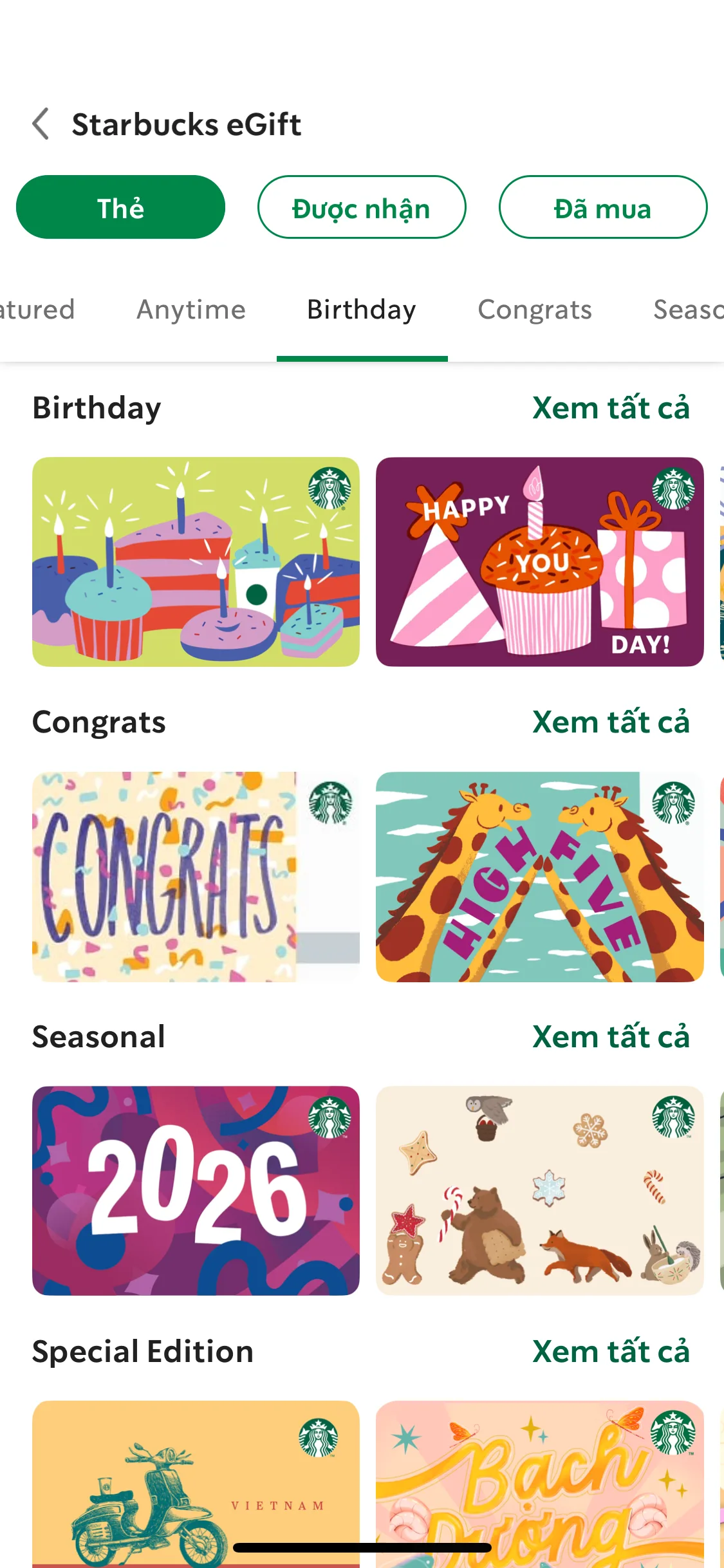Choose the birthday cakes and candles card

coord(196,562)
